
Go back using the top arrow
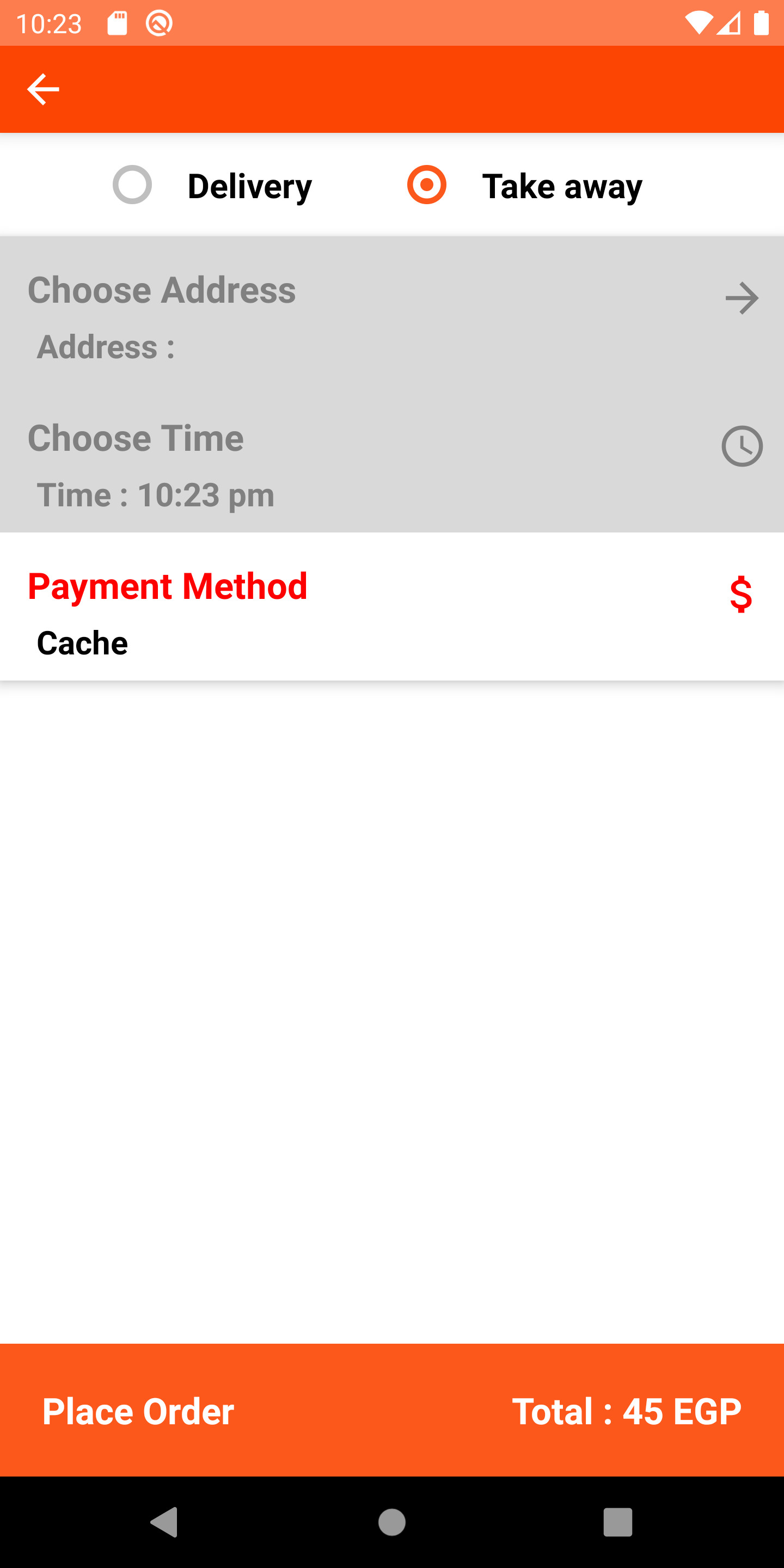[x=43, y=89]
